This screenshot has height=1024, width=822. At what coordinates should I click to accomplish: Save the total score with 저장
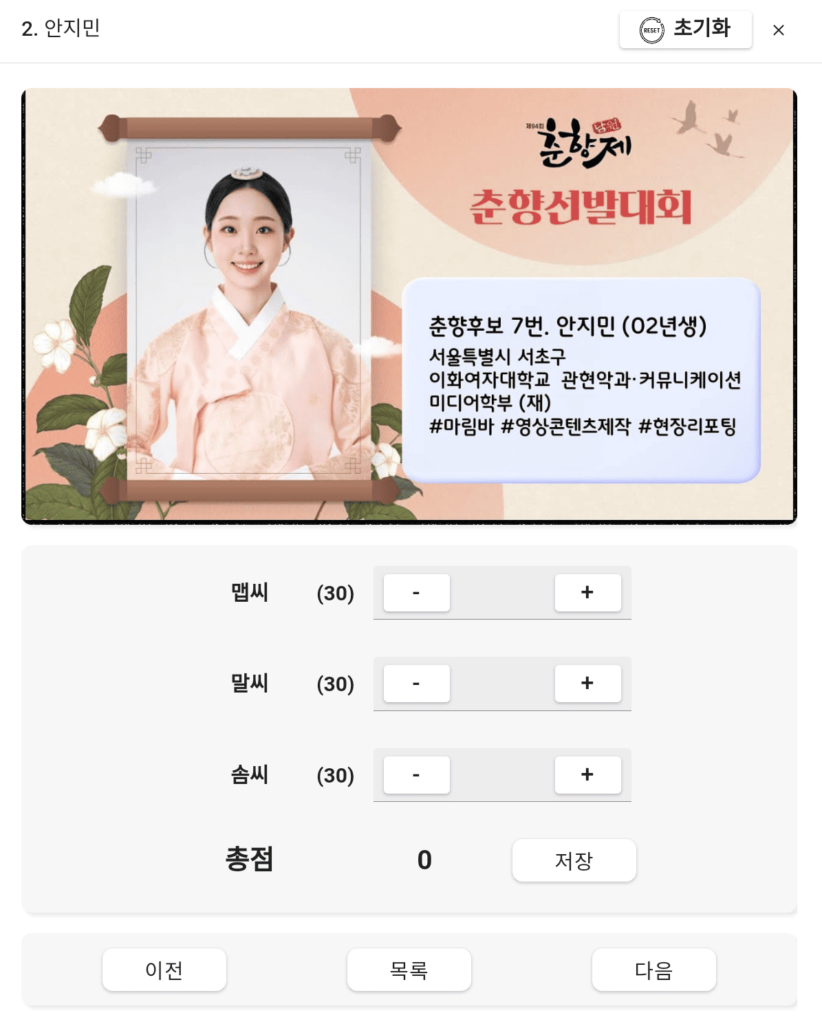tap(574, 861)
